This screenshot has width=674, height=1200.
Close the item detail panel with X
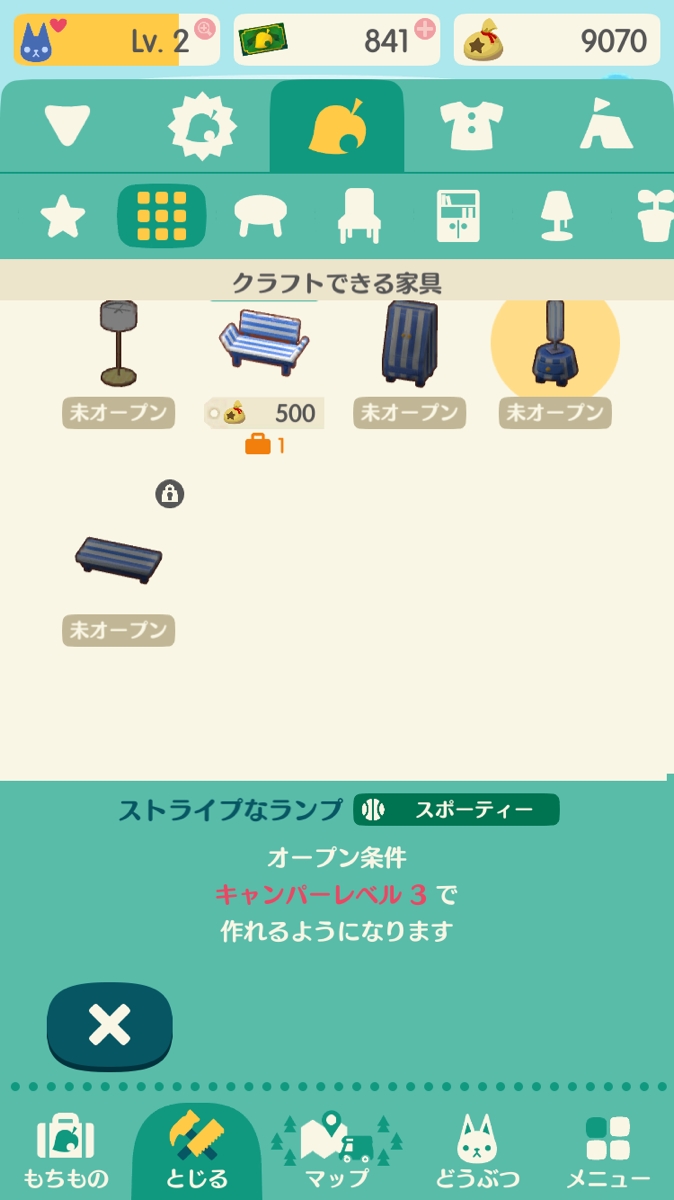109,1025
